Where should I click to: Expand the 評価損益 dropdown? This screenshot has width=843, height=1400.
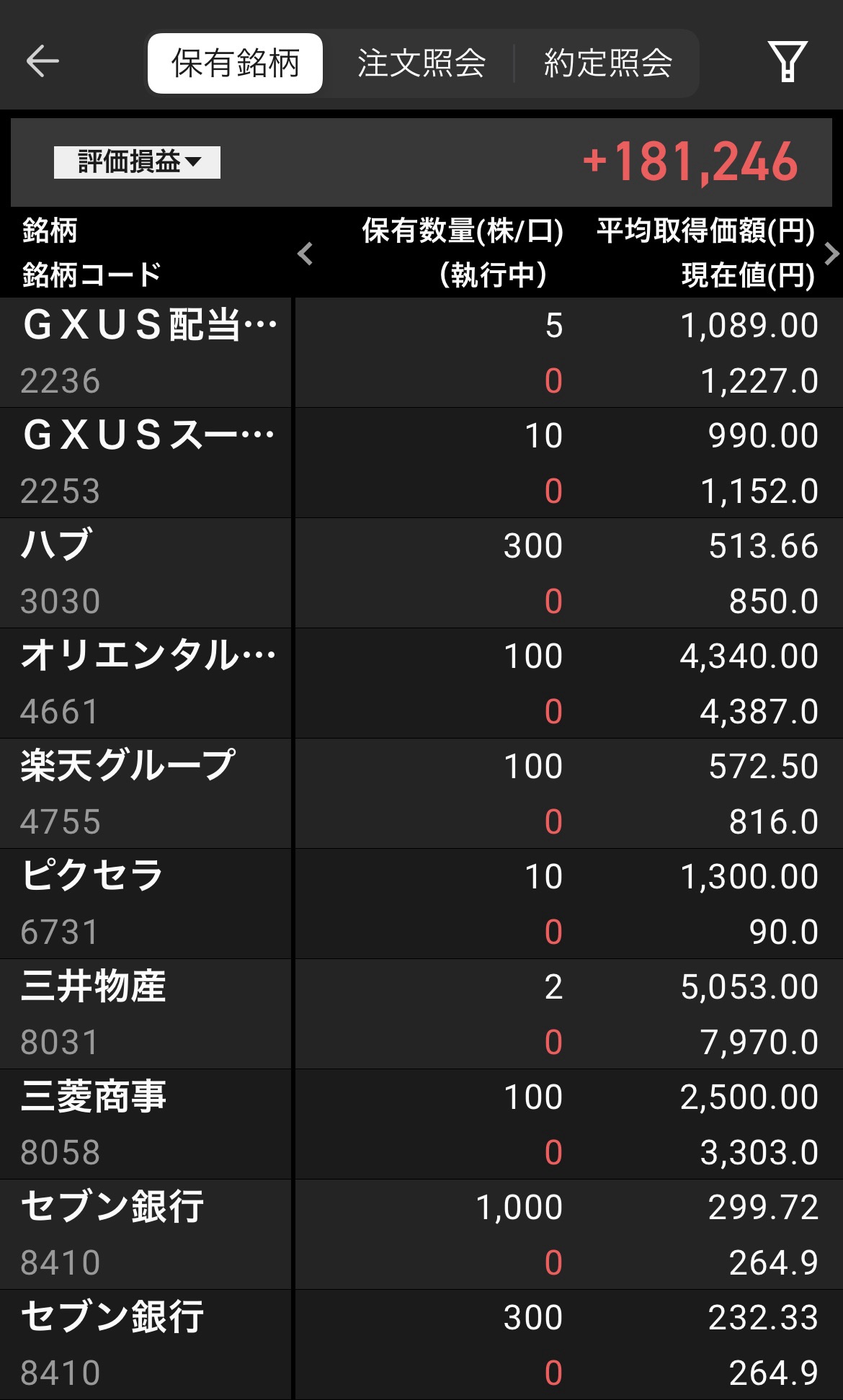[137, 162]
